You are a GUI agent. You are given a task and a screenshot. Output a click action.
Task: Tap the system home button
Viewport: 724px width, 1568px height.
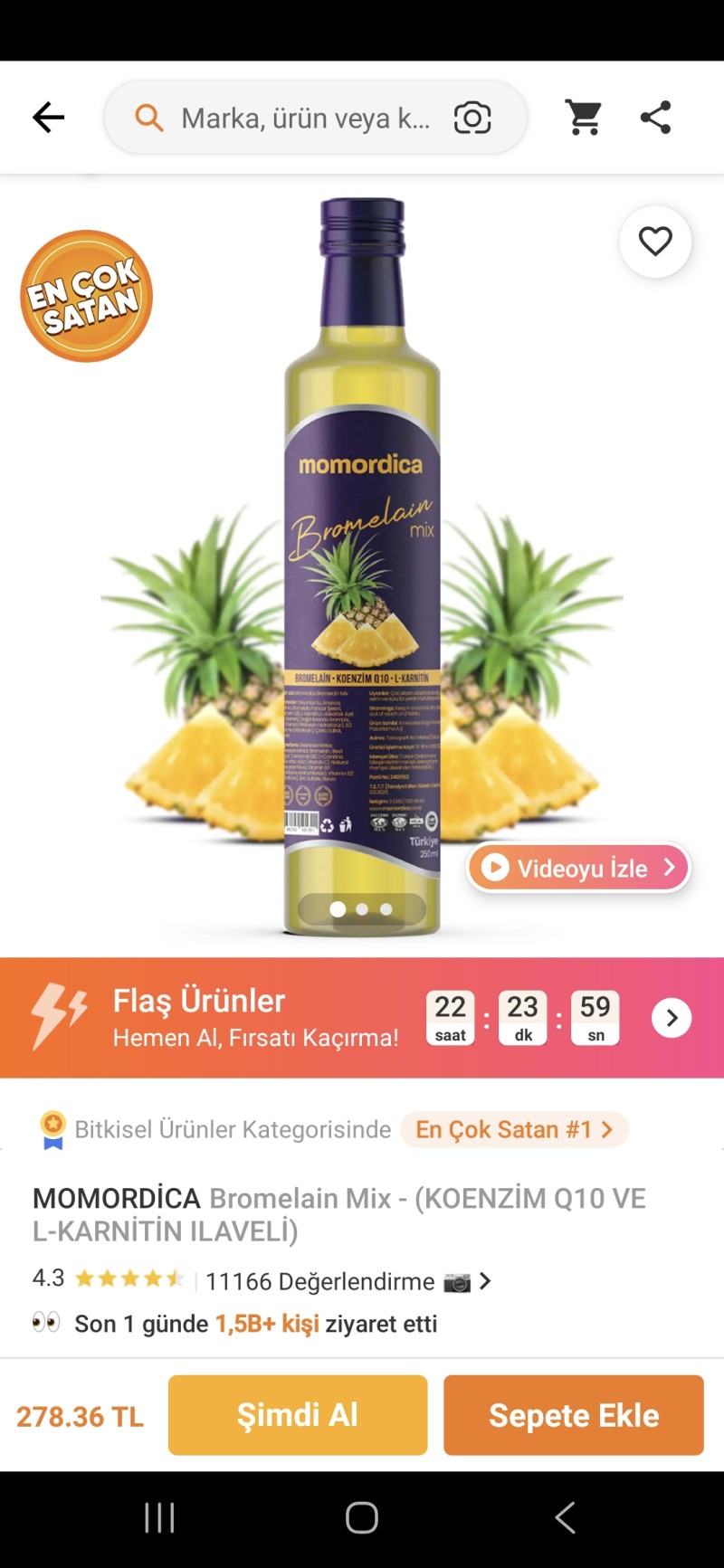click(x=362, y=1517)
